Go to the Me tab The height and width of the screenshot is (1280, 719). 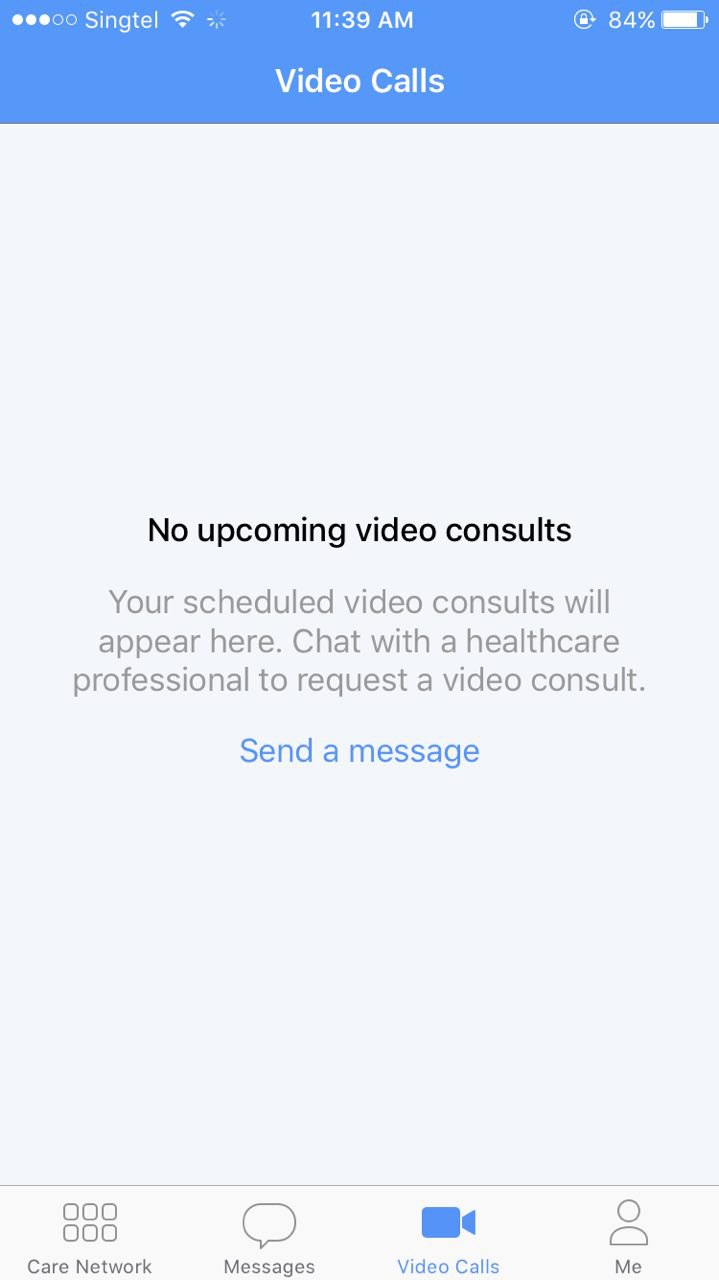coord(628,1236)
